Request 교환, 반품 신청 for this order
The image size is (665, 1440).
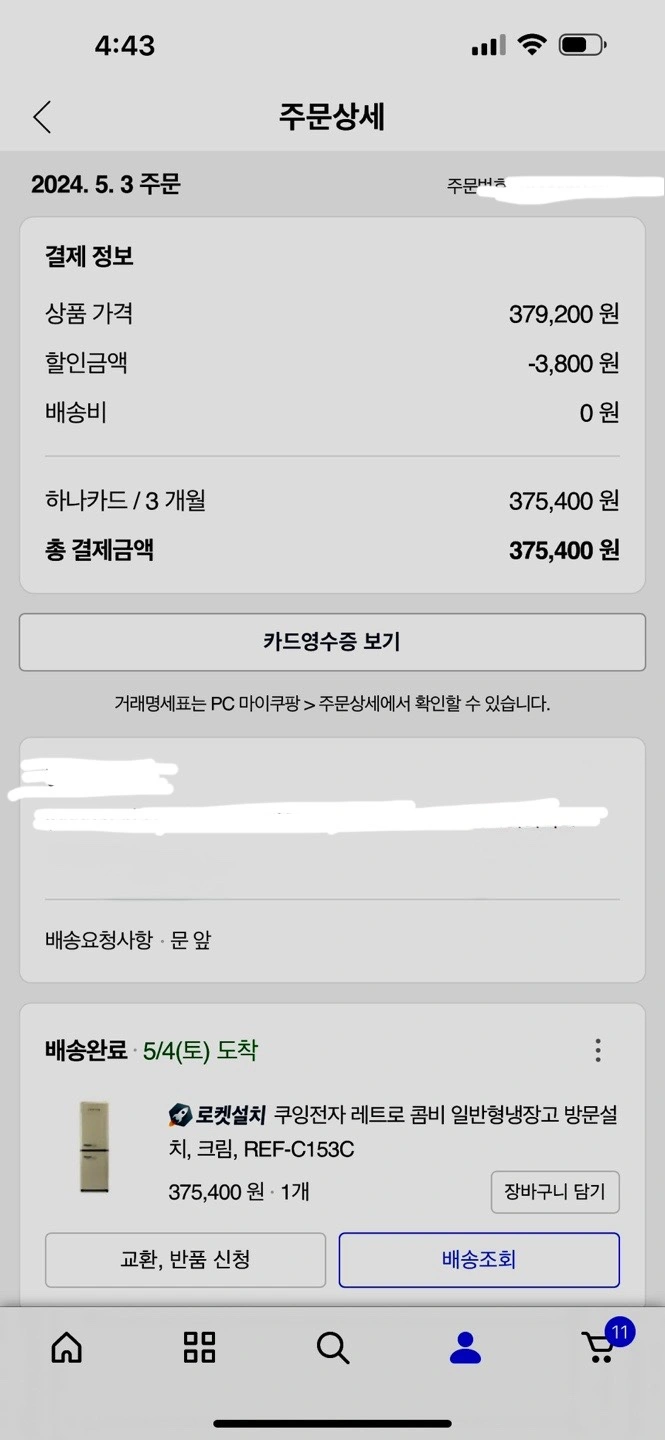[185, 1260]
